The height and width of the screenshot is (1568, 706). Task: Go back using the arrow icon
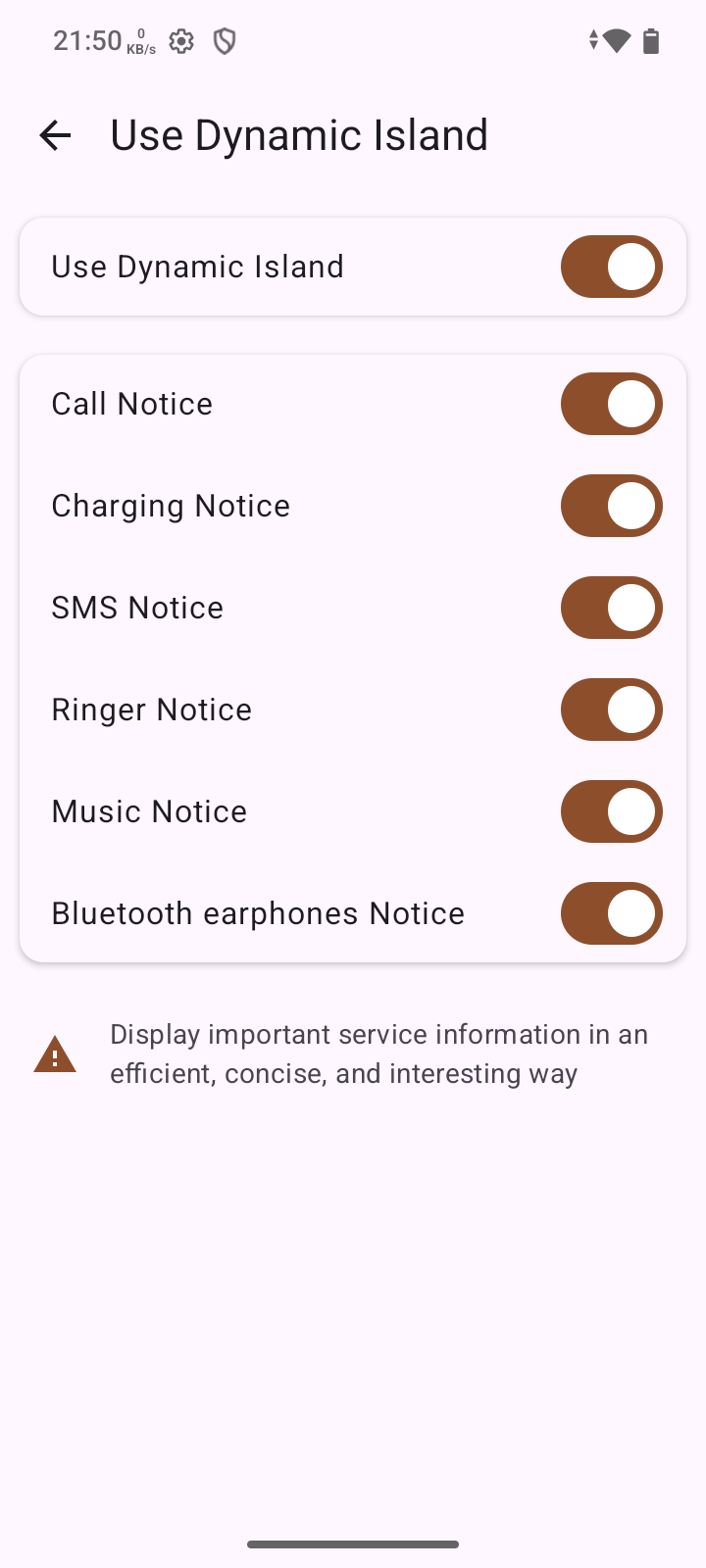tap(56, 135)
